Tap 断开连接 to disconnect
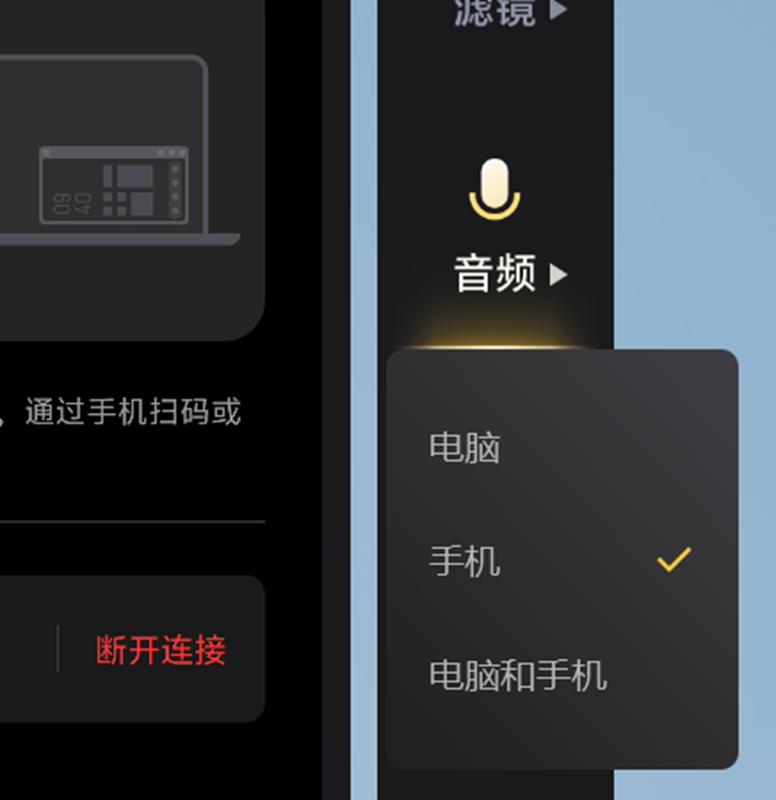Image resolution: width=776 pixels, height=800 pixels. (161, 651)
